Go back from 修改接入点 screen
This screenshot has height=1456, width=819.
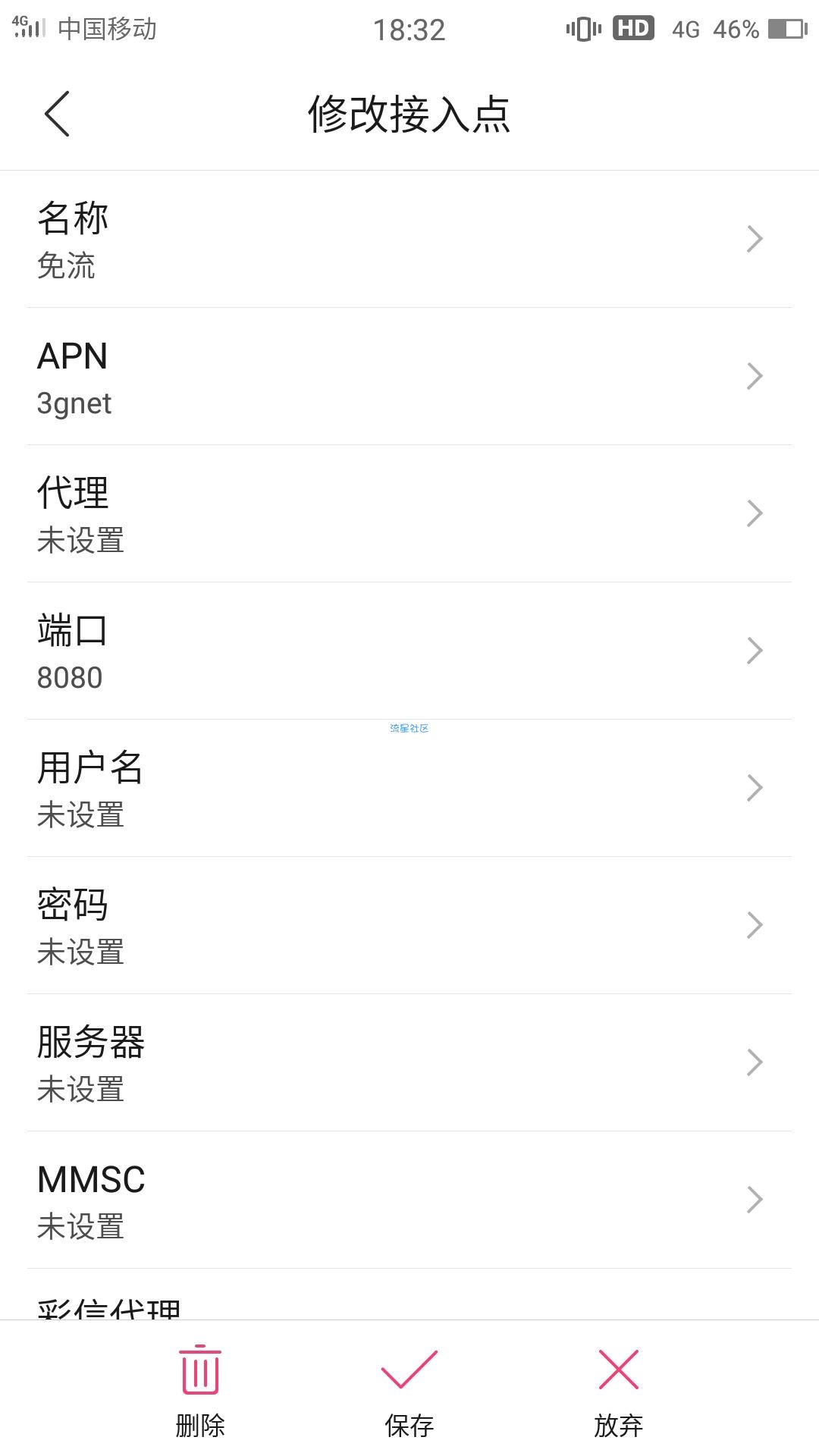(57, 114)
